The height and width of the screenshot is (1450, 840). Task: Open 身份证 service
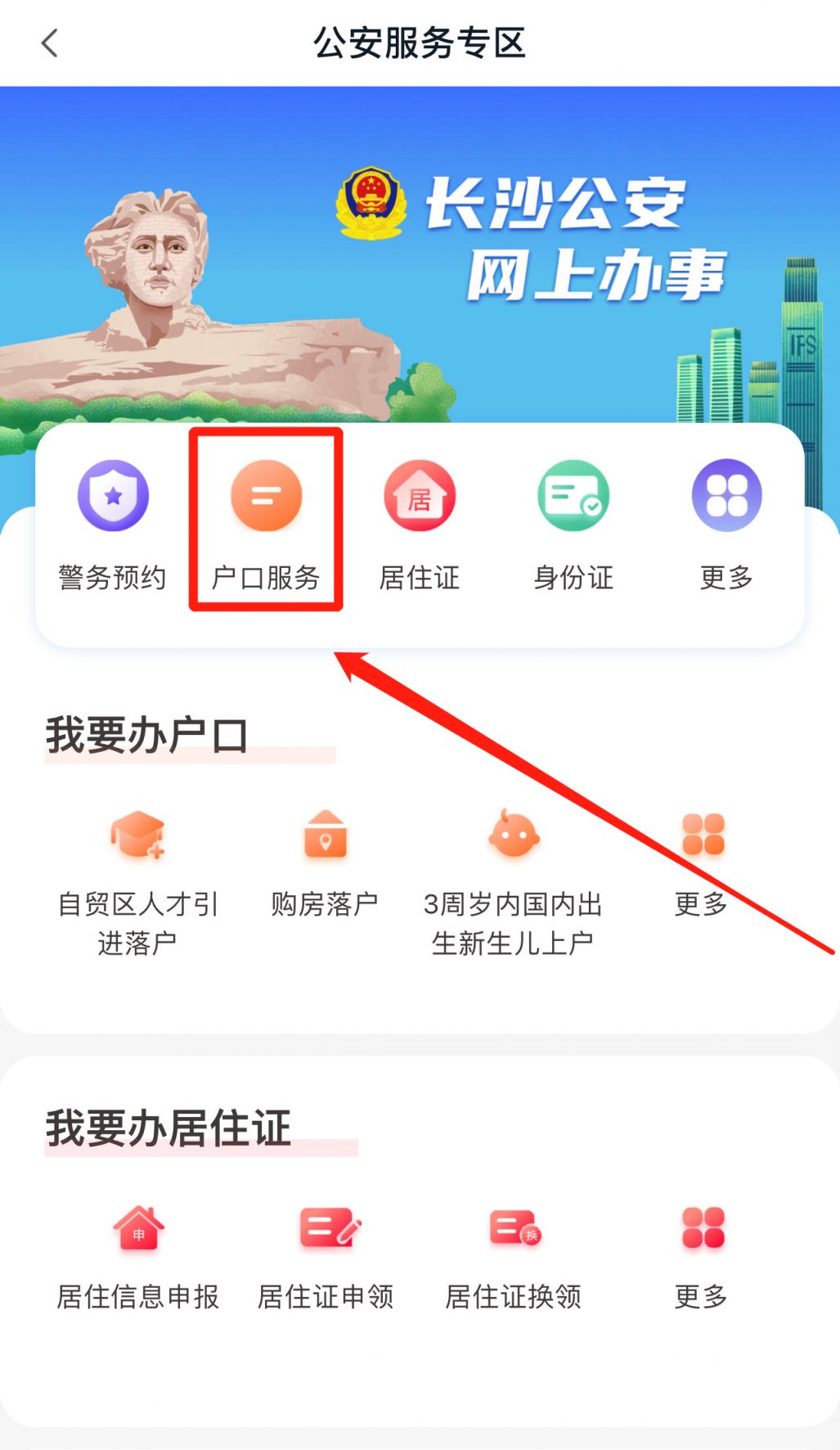tap(573, 522)
